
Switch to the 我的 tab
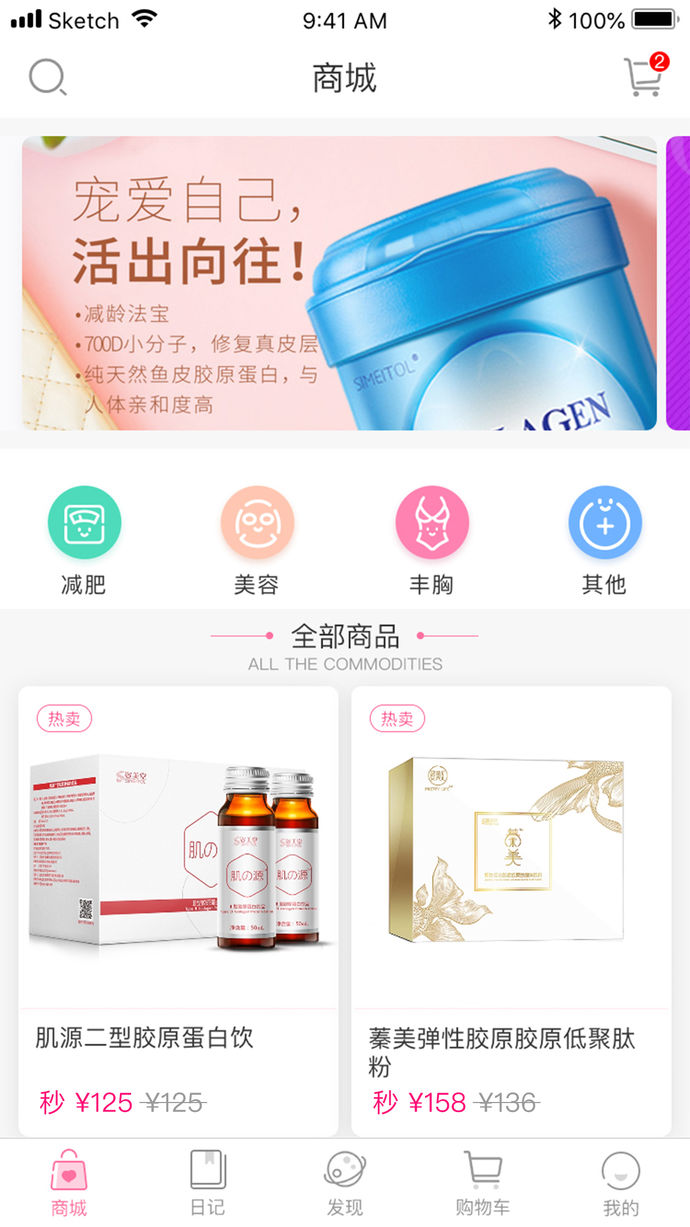pyautogui.click(x=620, y=1182)
